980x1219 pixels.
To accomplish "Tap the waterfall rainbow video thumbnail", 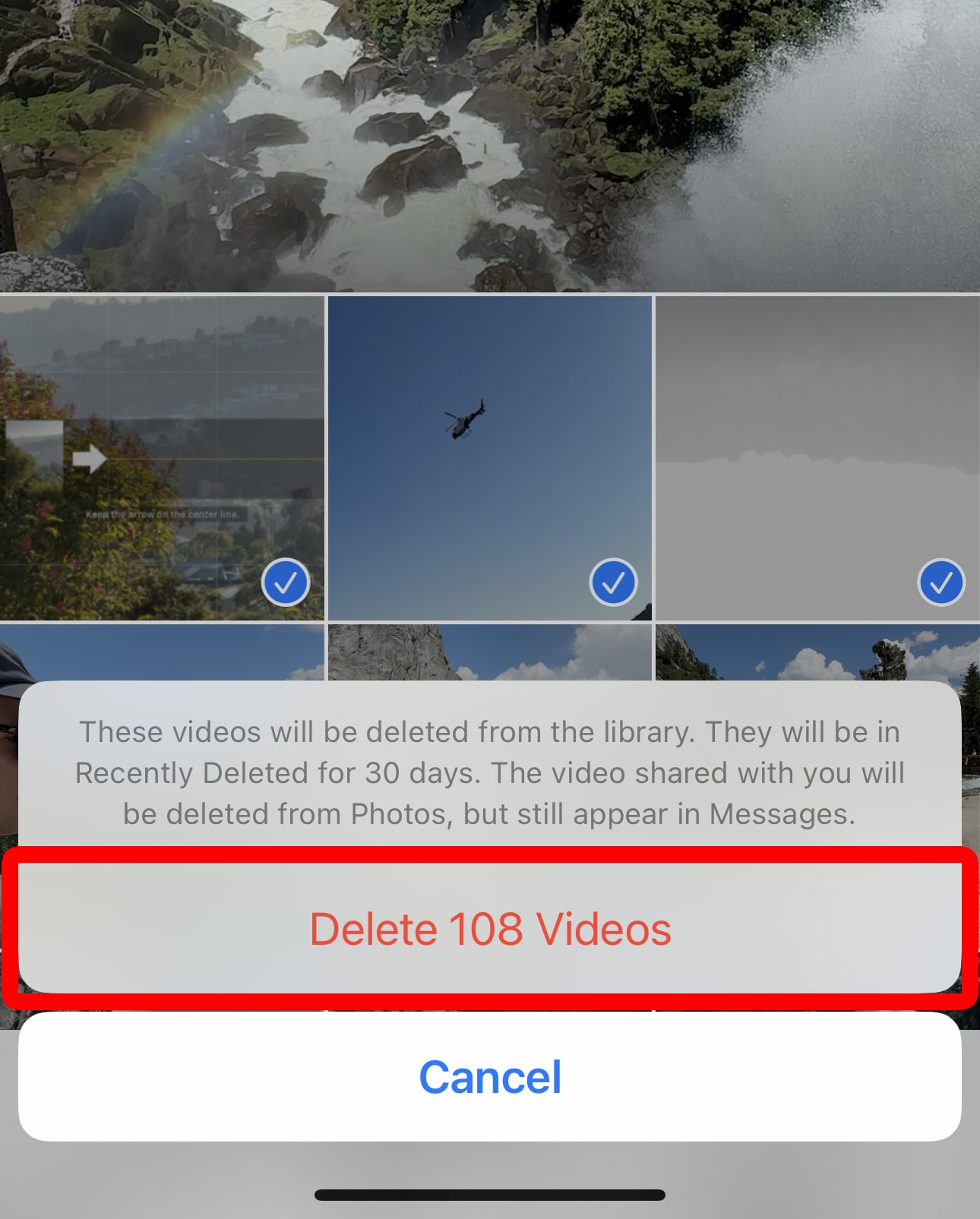I will (x=490, y=144).
